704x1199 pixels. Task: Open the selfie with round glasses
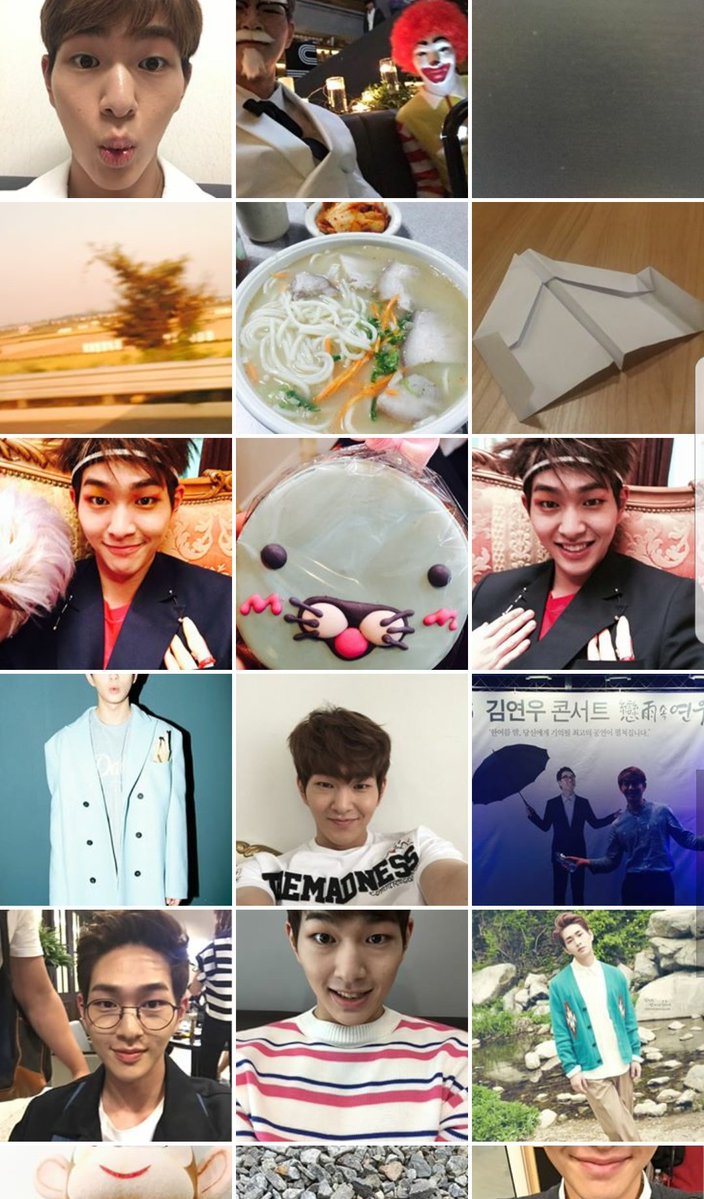coord(115,1025)
